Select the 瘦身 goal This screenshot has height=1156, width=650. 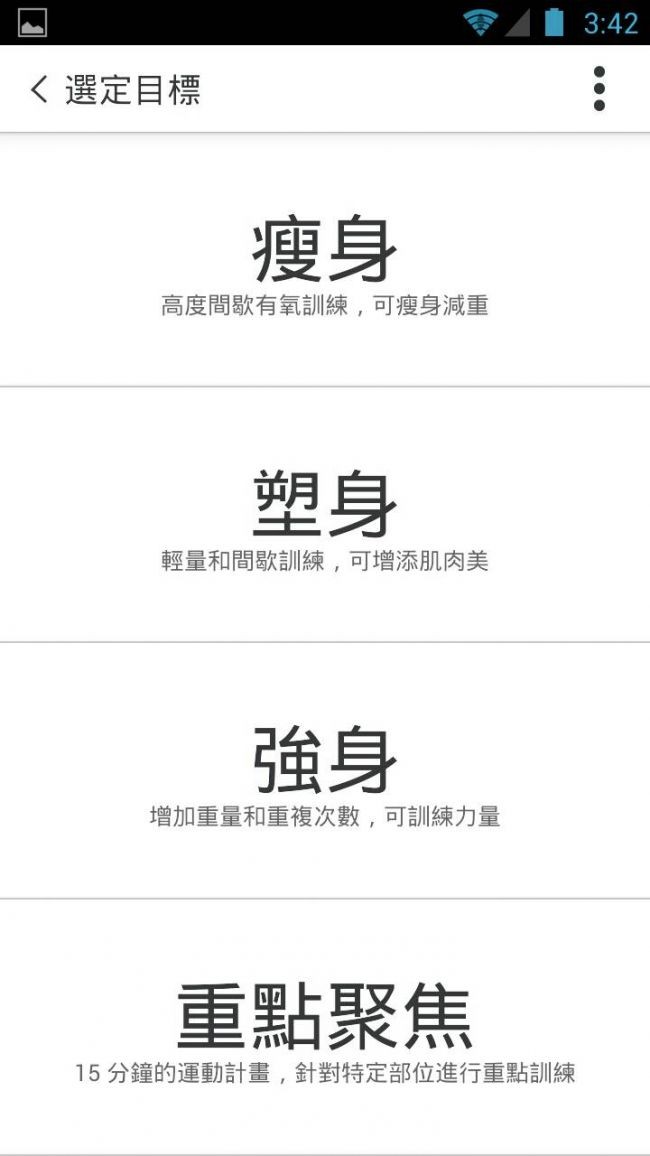[324, 261]
